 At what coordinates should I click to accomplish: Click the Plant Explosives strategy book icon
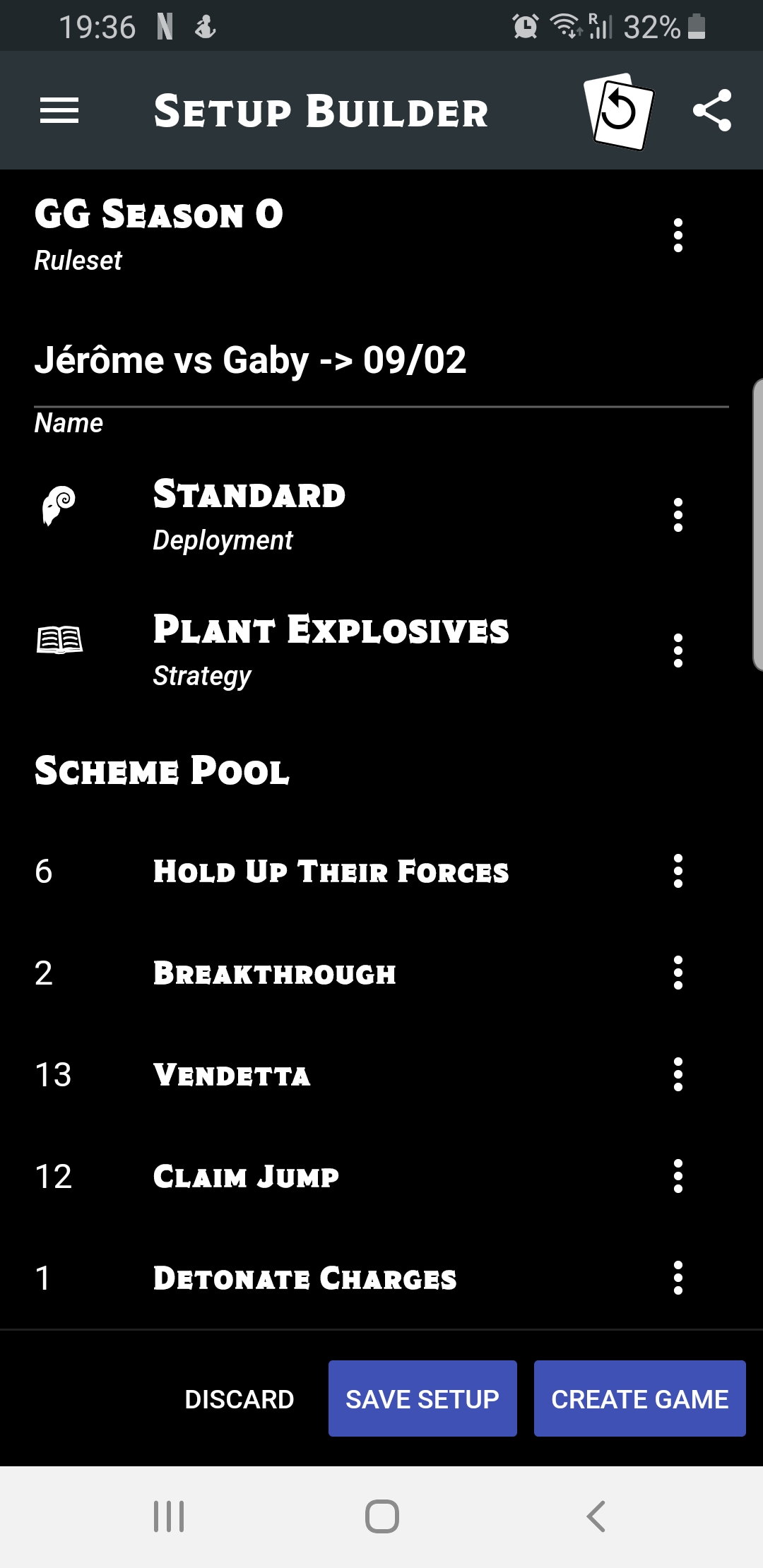coord(59,641)
